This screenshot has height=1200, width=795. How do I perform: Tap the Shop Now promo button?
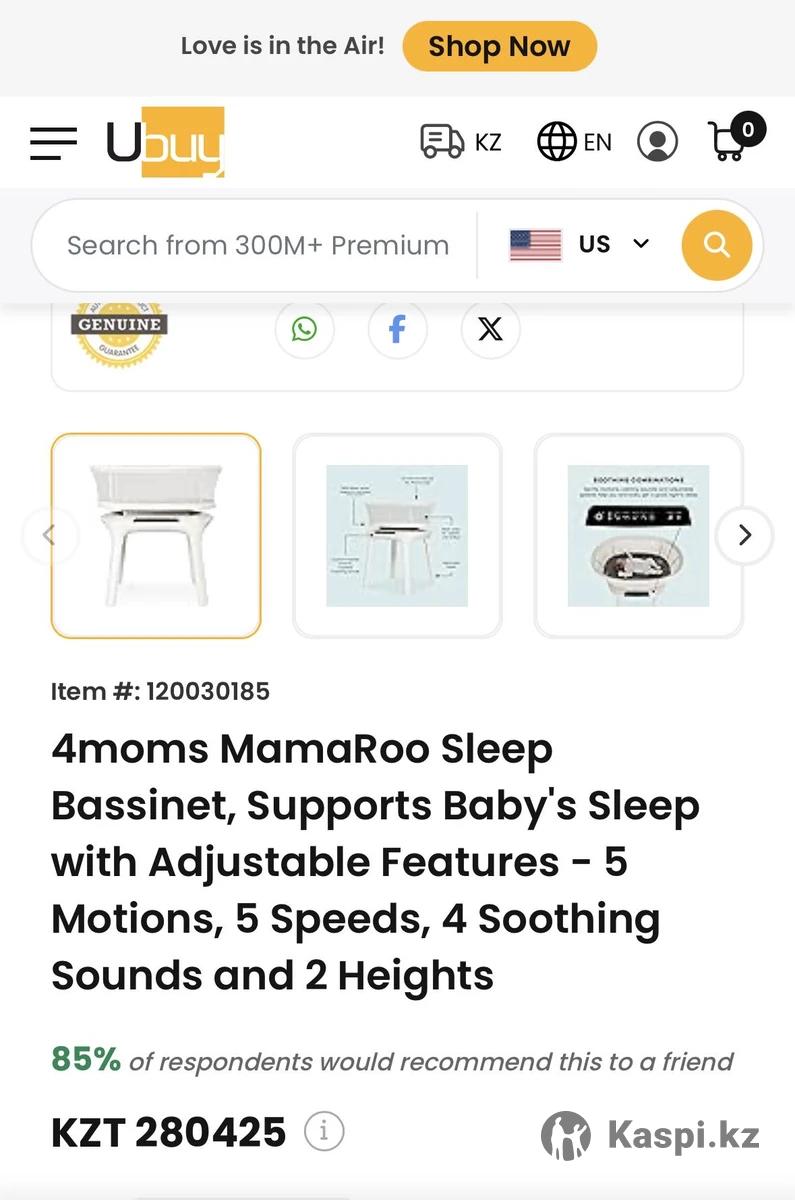(x=499, y=46)
